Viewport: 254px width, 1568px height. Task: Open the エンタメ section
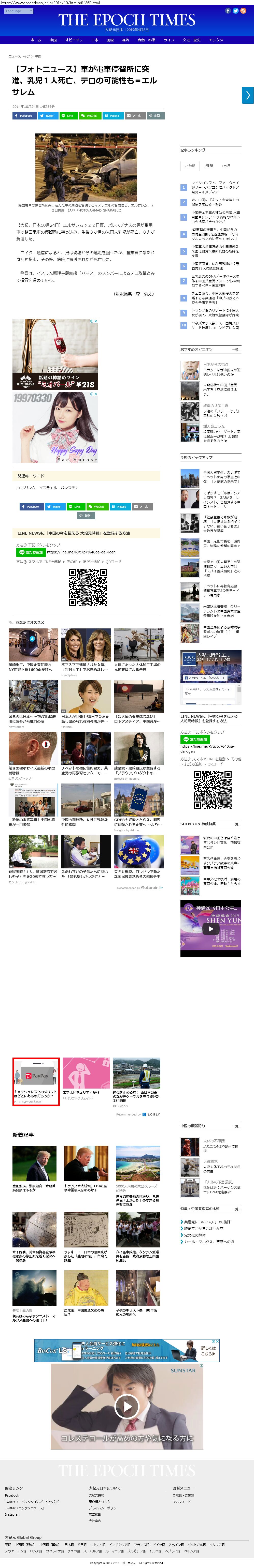[x=216, y=40]
